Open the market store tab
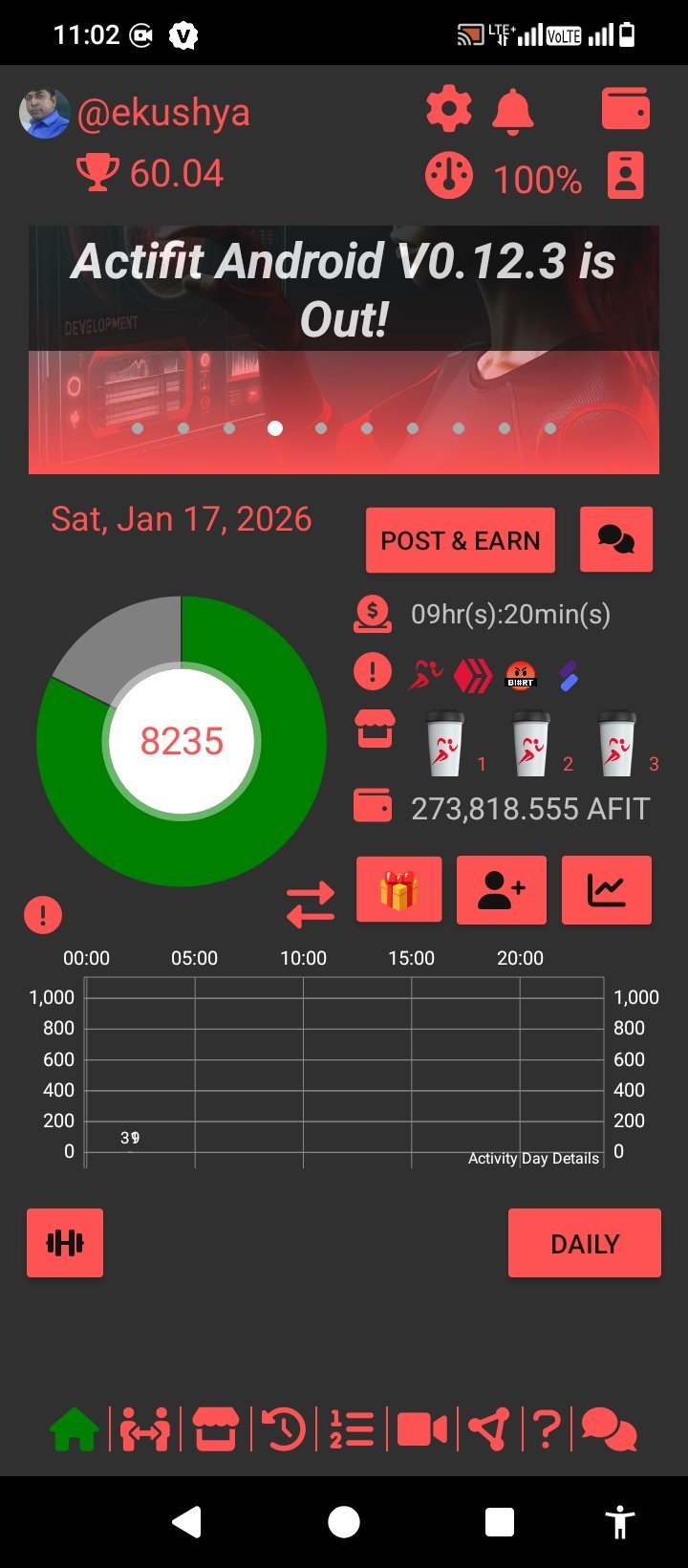688x1568 pixels. (216, 1430)
